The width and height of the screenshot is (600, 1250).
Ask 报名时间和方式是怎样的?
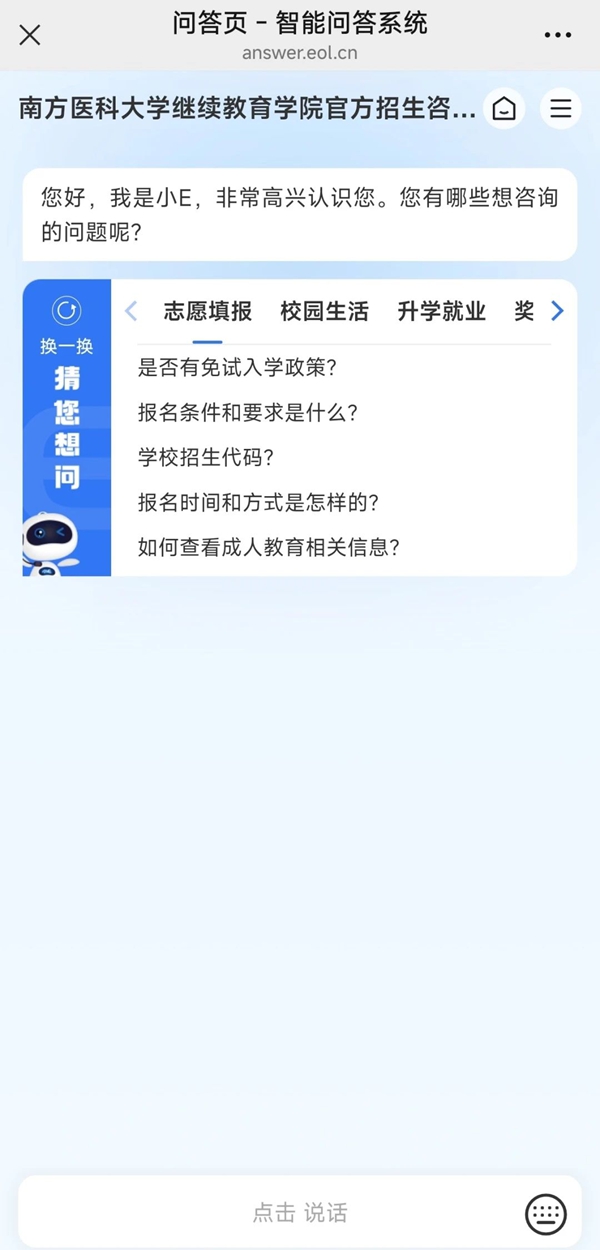tap(258, 502)
